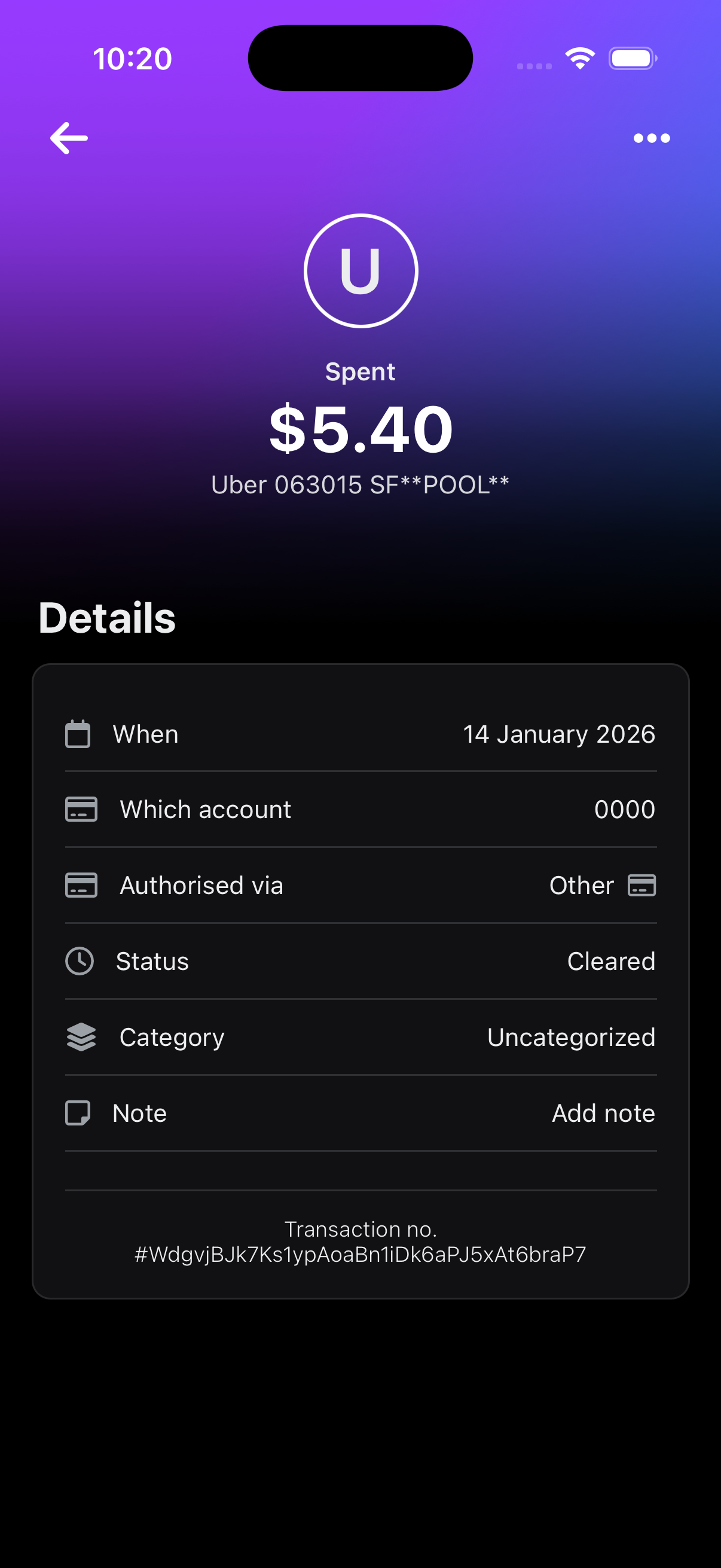
Task: Tap the clock icon beside Status
Action: [80, 961]
